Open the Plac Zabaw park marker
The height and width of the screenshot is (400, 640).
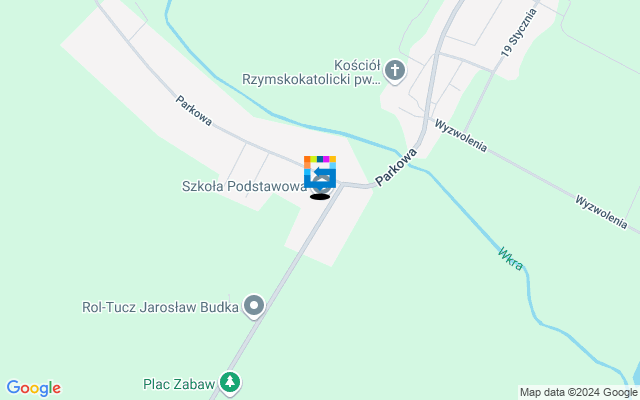[231, 382]
